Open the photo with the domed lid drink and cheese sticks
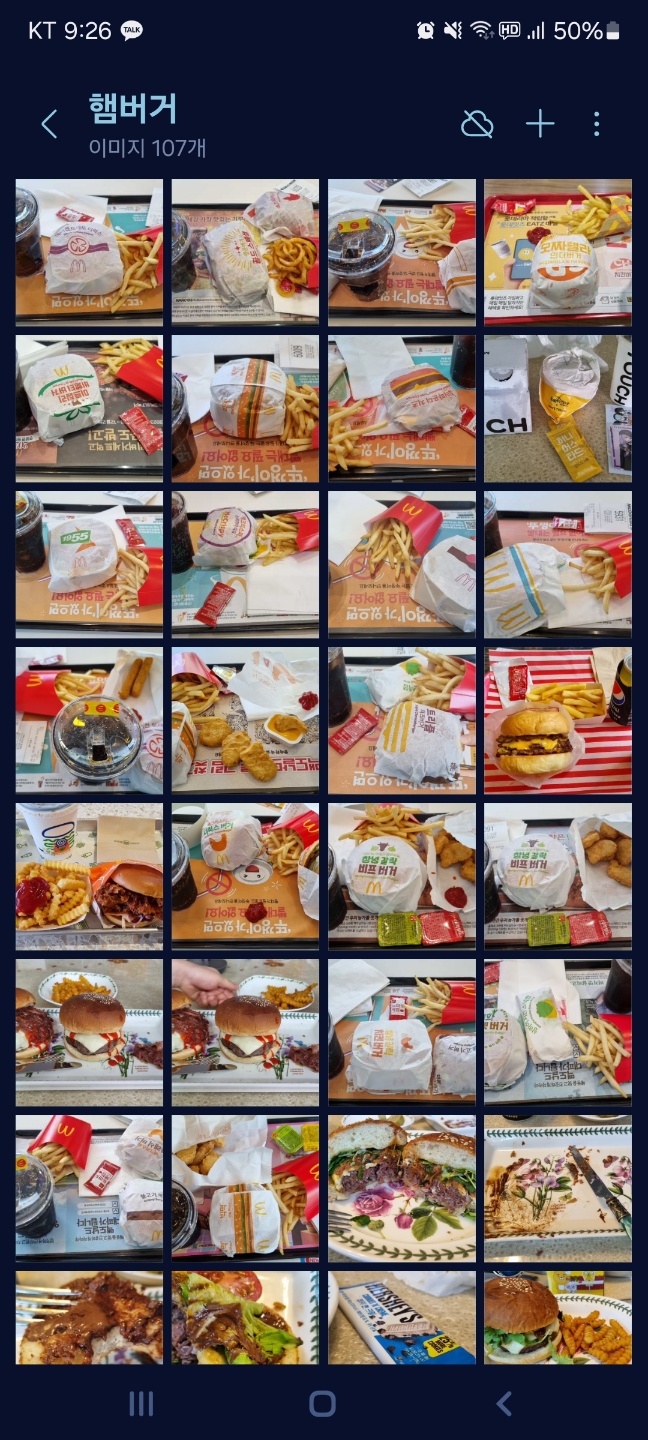 pos(89,720)
